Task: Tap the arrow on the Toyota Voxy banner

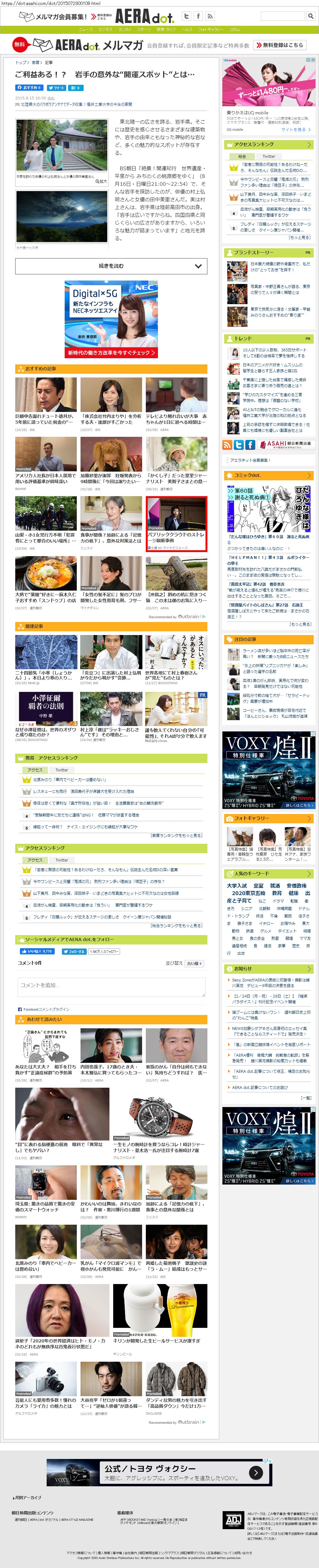Action: pos(256,1473)
